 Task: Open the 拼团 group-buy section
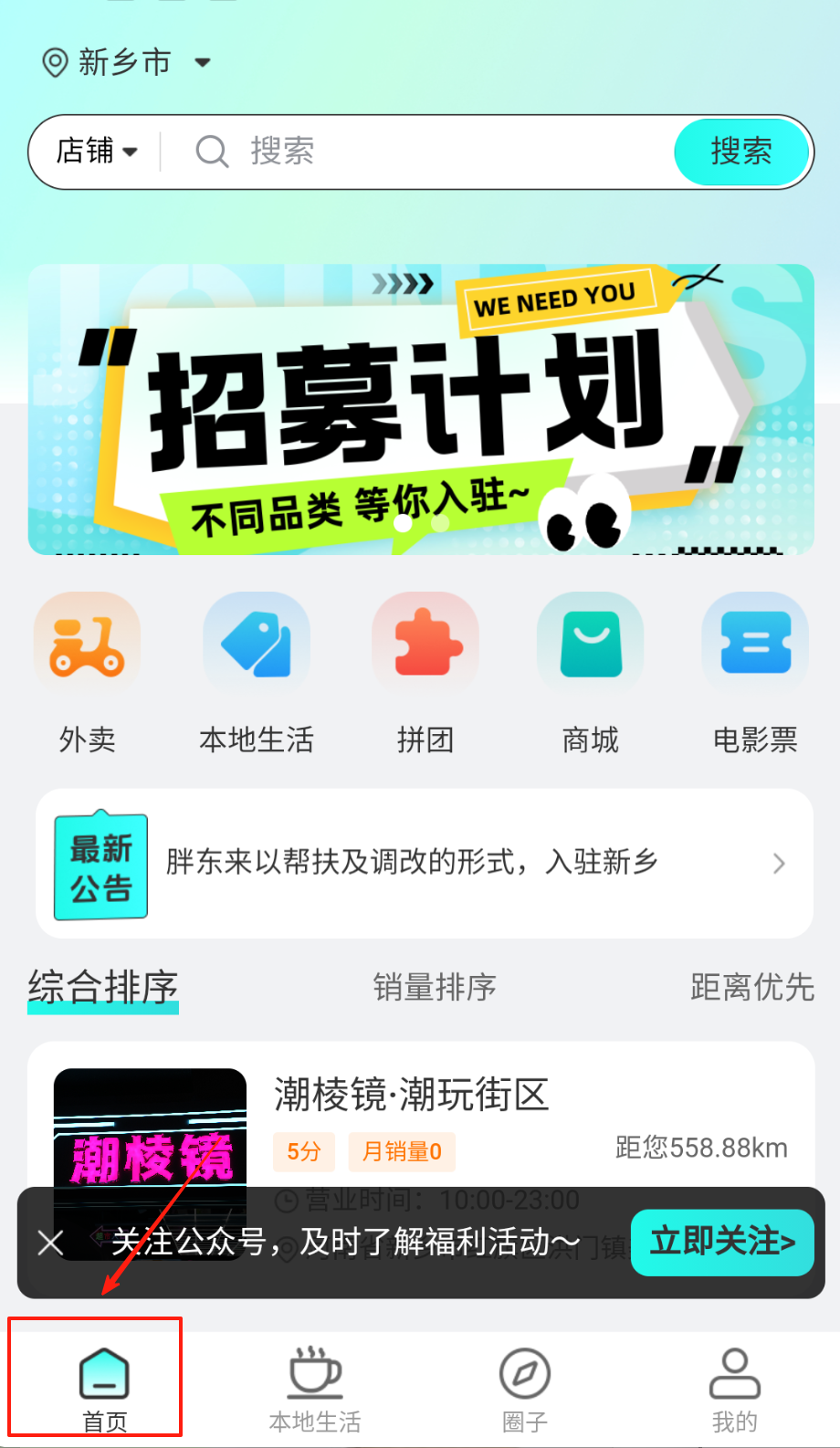pos(425,671)
